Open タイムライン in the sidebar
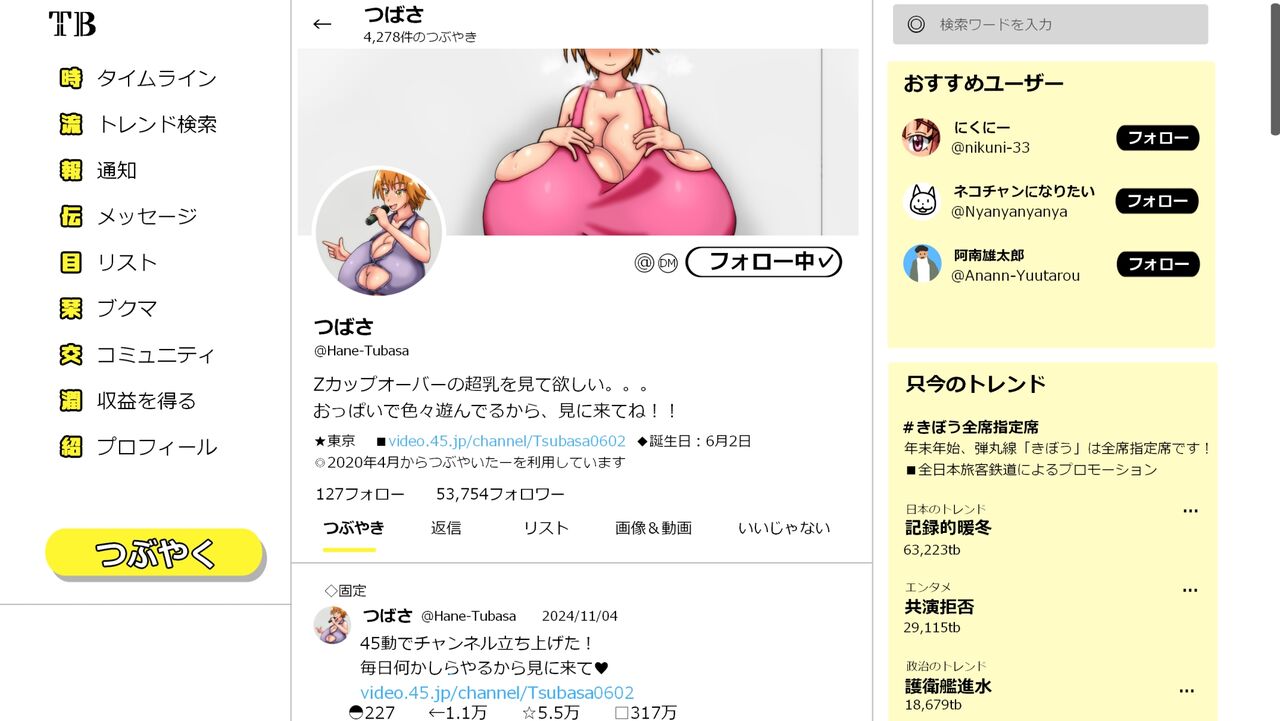This screenshot has width=1280, height=721. [x=155, y=78]
